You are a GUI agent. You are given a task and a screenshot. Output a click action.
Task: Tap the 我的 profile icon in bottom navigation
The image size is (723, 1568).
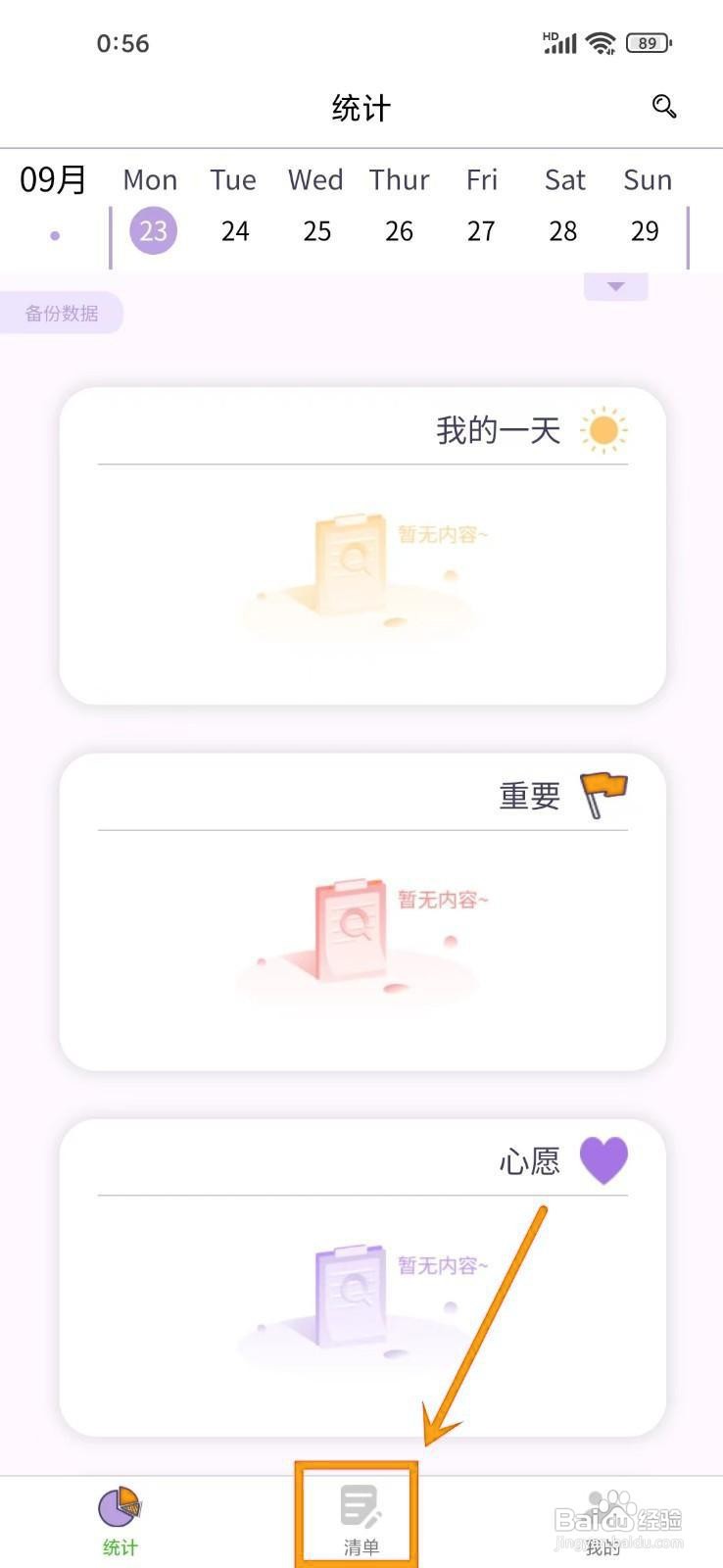pyautogui.click(x=602, y=1509)
